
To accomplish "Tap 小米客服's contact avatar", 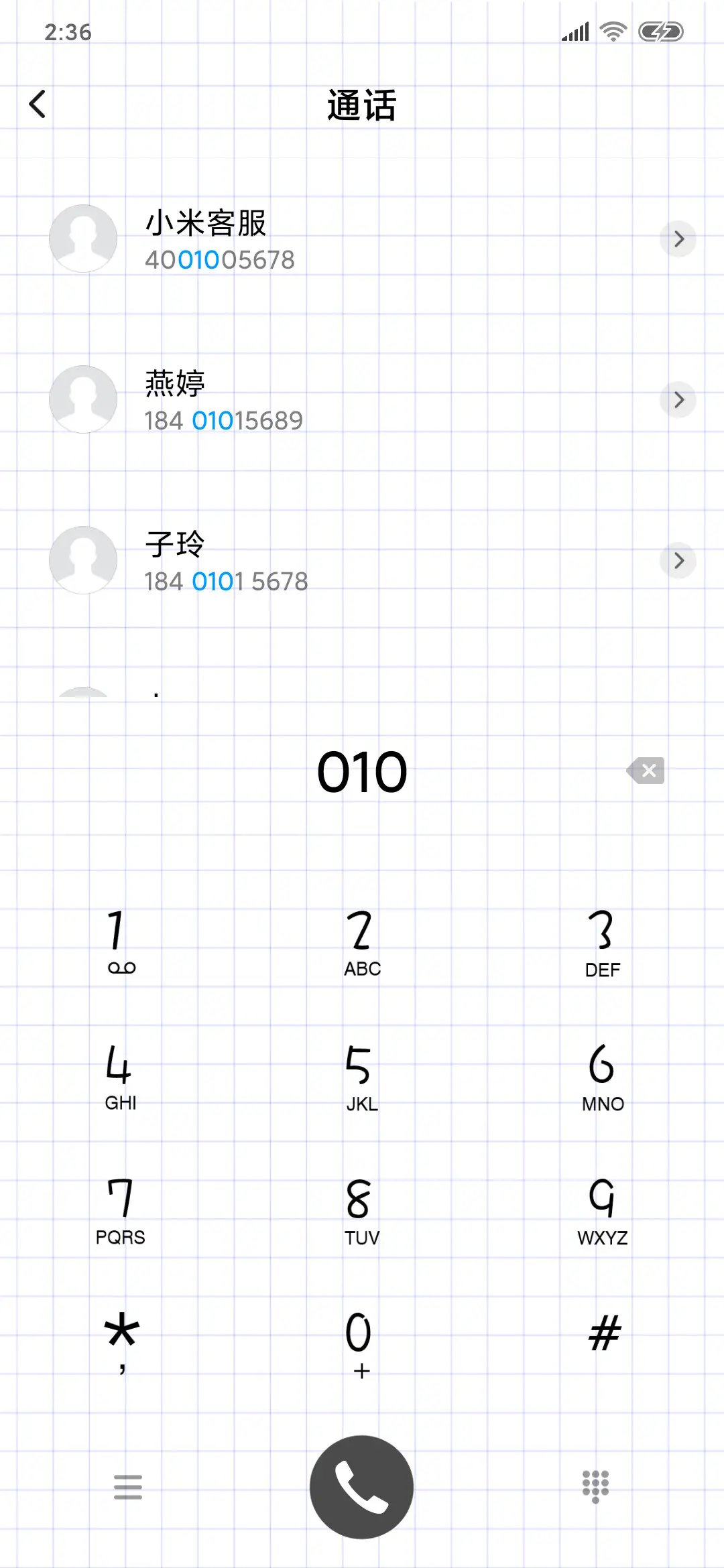I will pyautogui.click(x=82, y=238).
